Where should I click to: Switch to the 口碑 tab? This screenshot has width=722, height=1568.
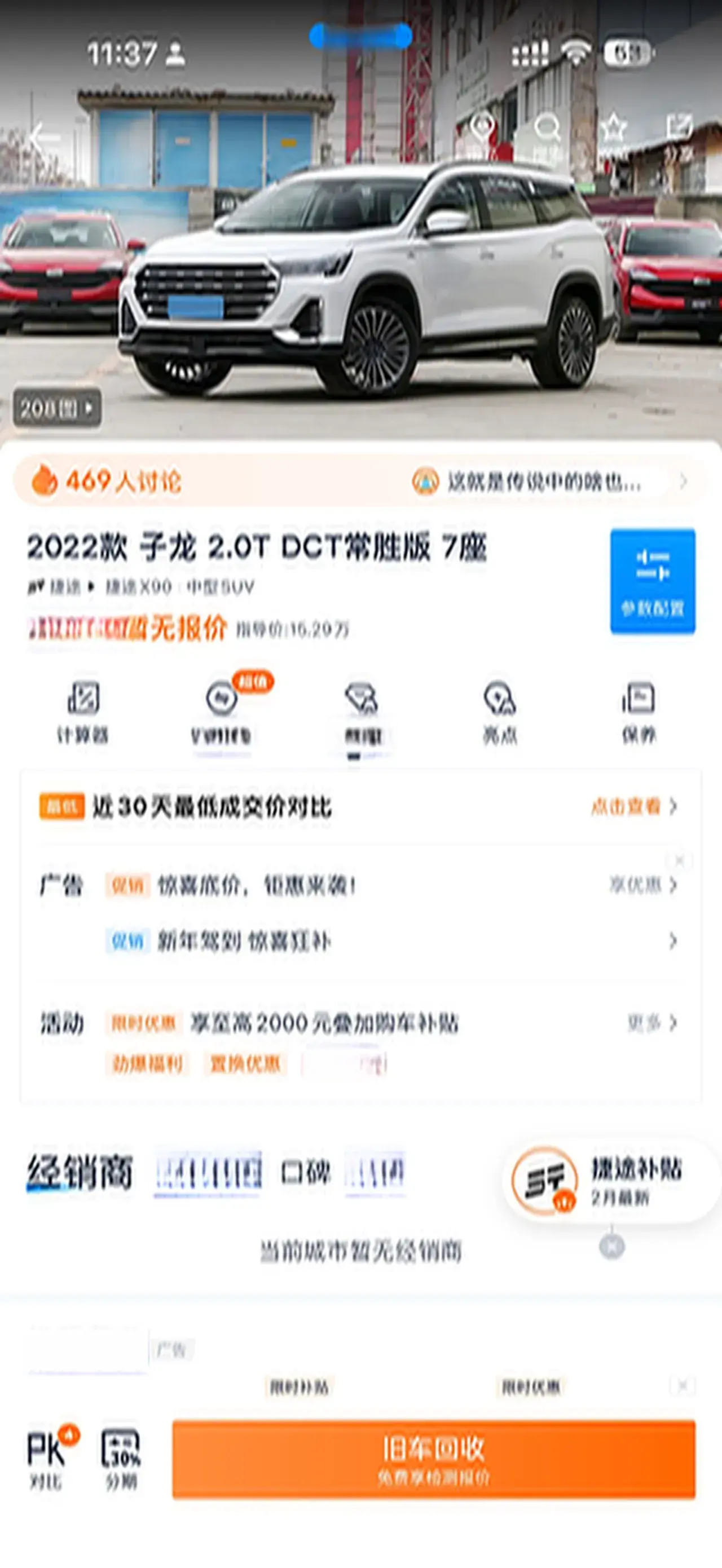pos(306,1172)
